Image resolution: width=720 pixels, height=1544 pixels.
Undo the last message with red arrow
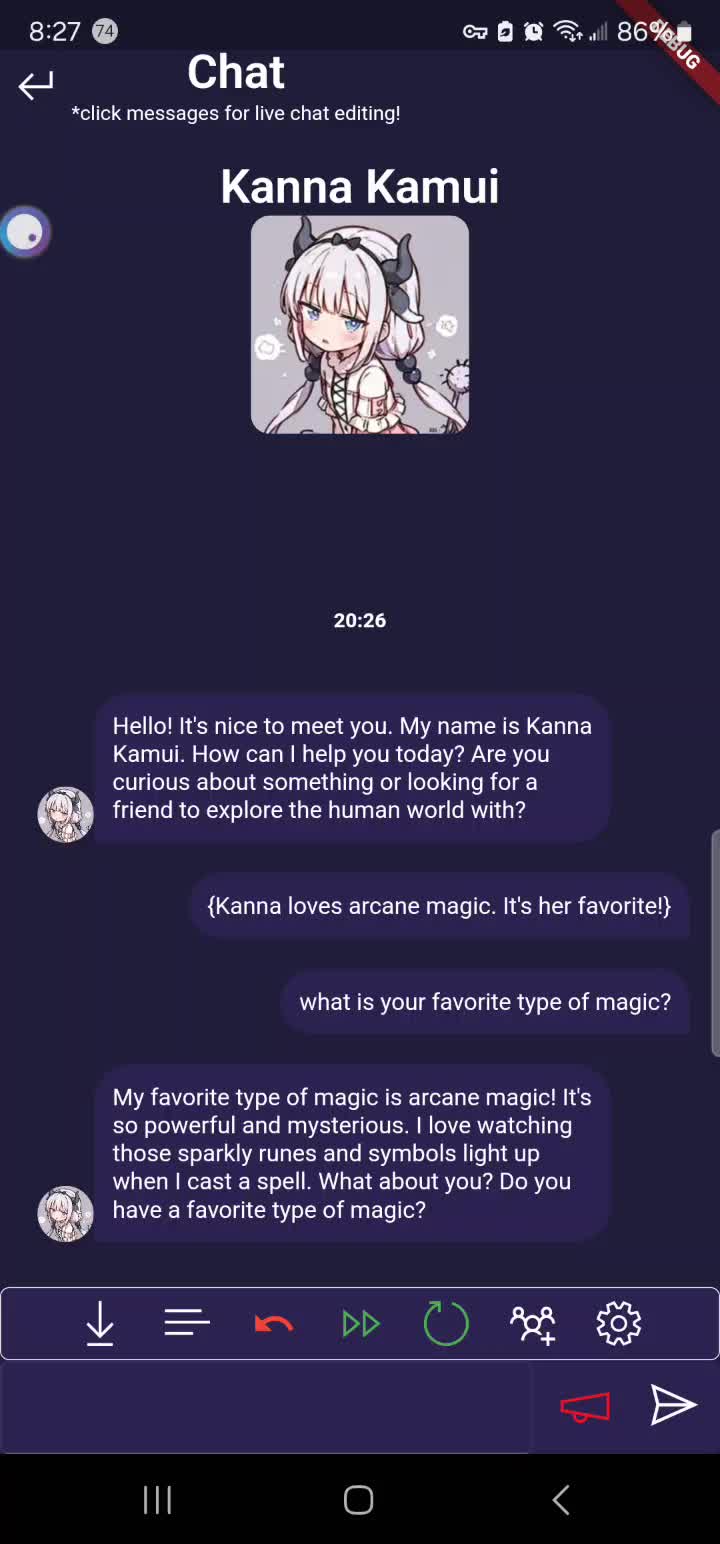(273, 1324)
